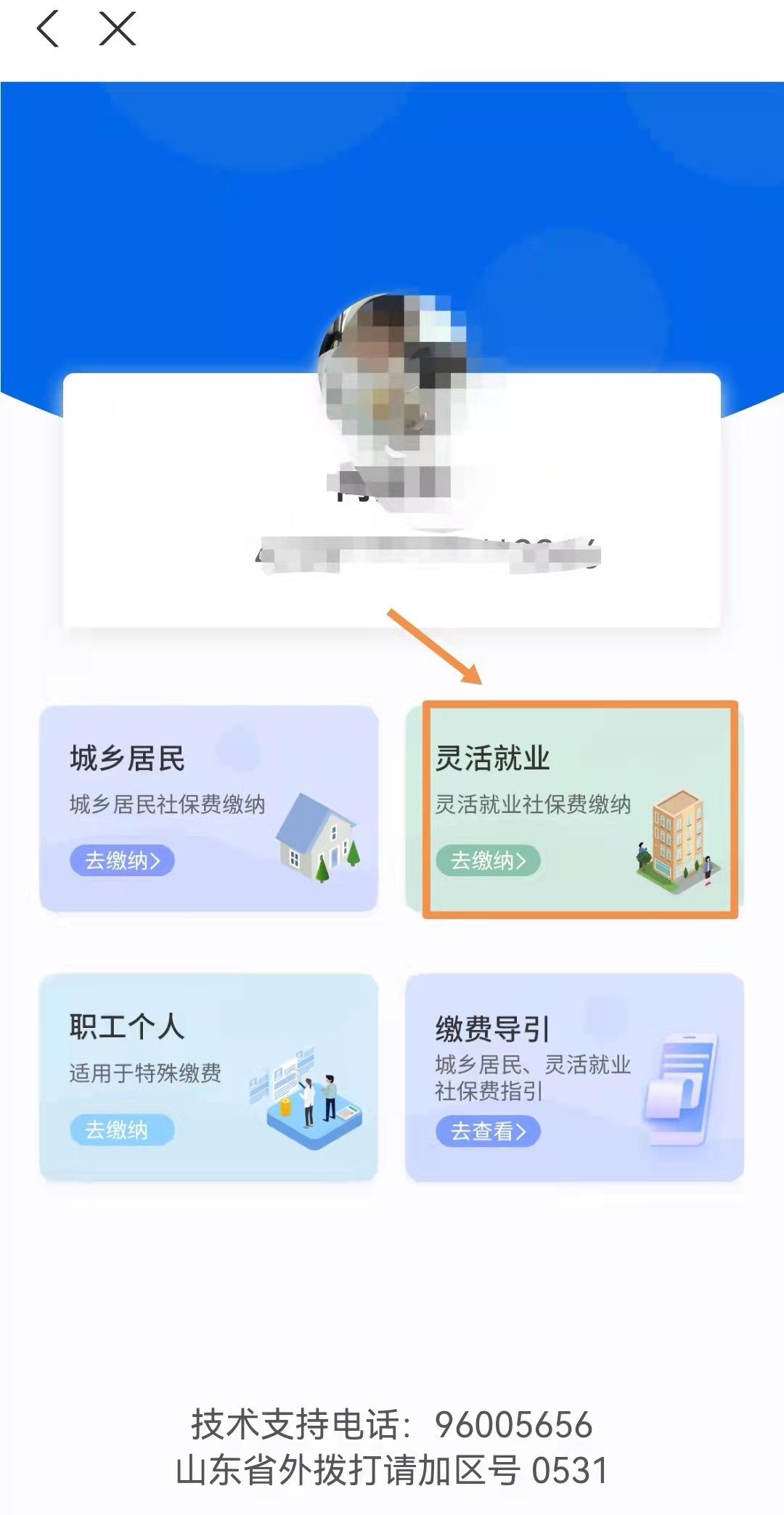Go back using the top arrow
This screenshot has height=1515, width=784.
48,29
